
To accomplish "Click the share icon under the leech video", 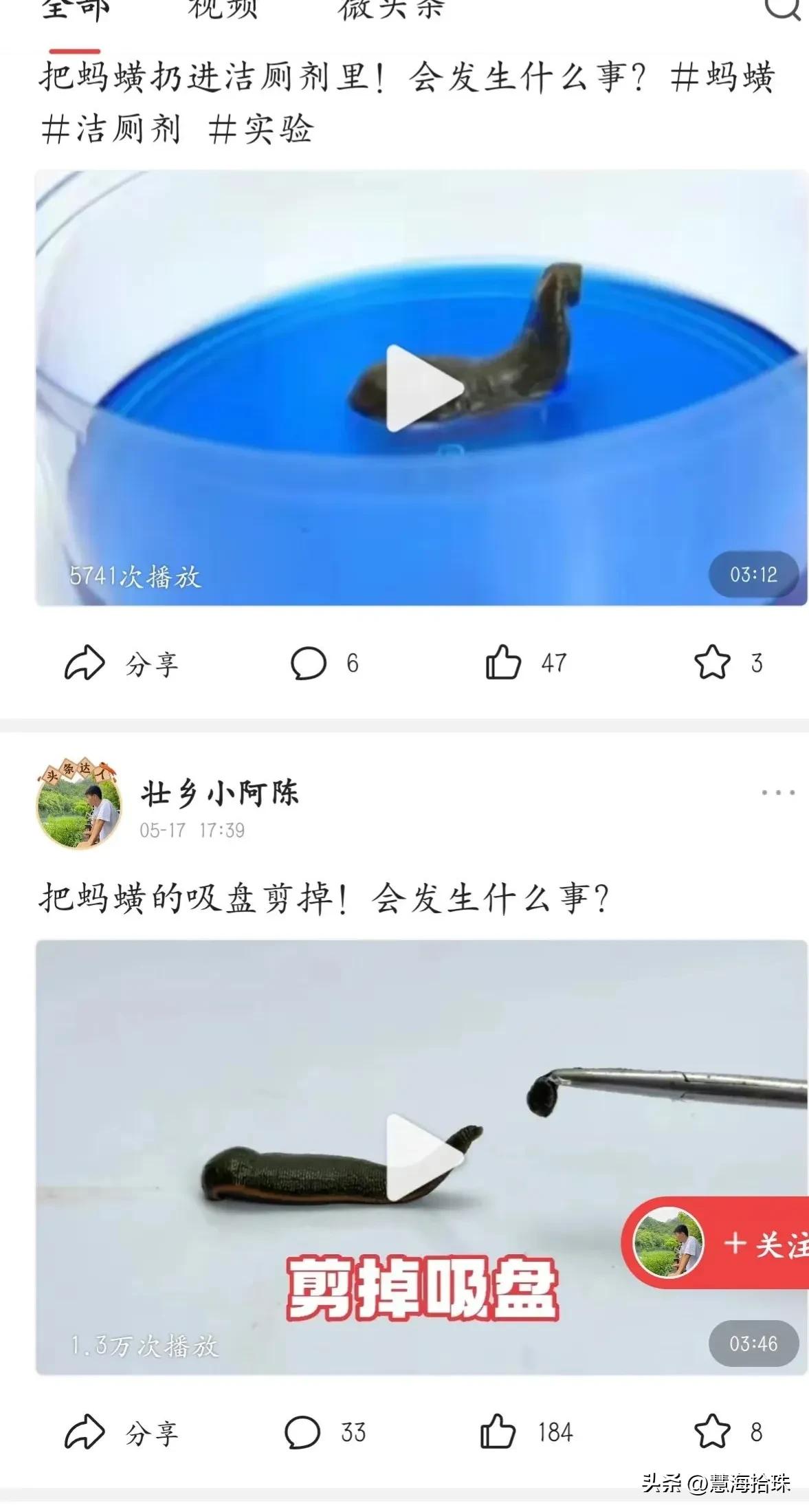I will pos(115,662).
